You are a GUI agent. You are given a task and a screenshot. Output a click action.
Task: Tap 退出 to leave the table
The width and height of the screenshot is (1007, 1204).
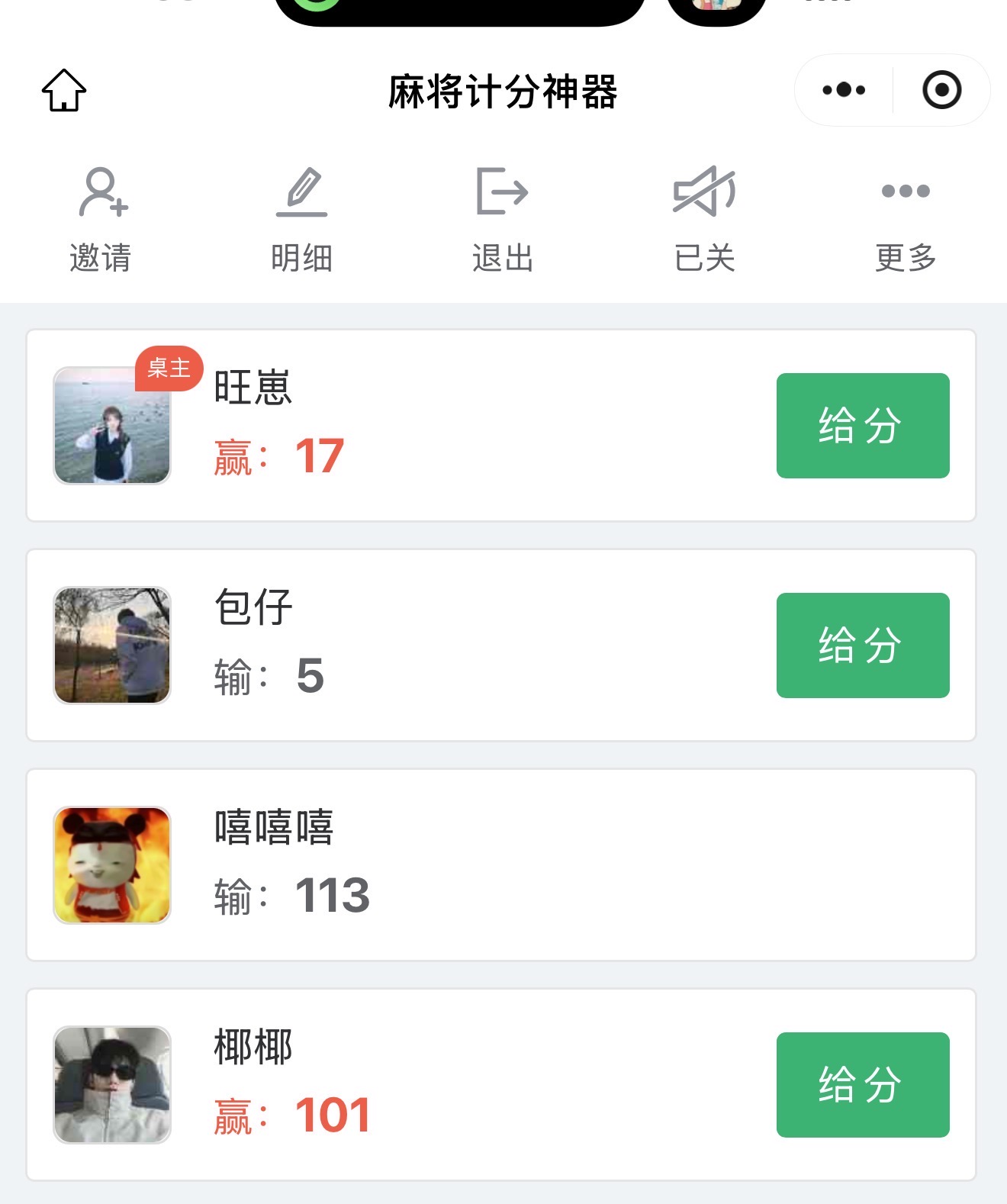point(502,217)
